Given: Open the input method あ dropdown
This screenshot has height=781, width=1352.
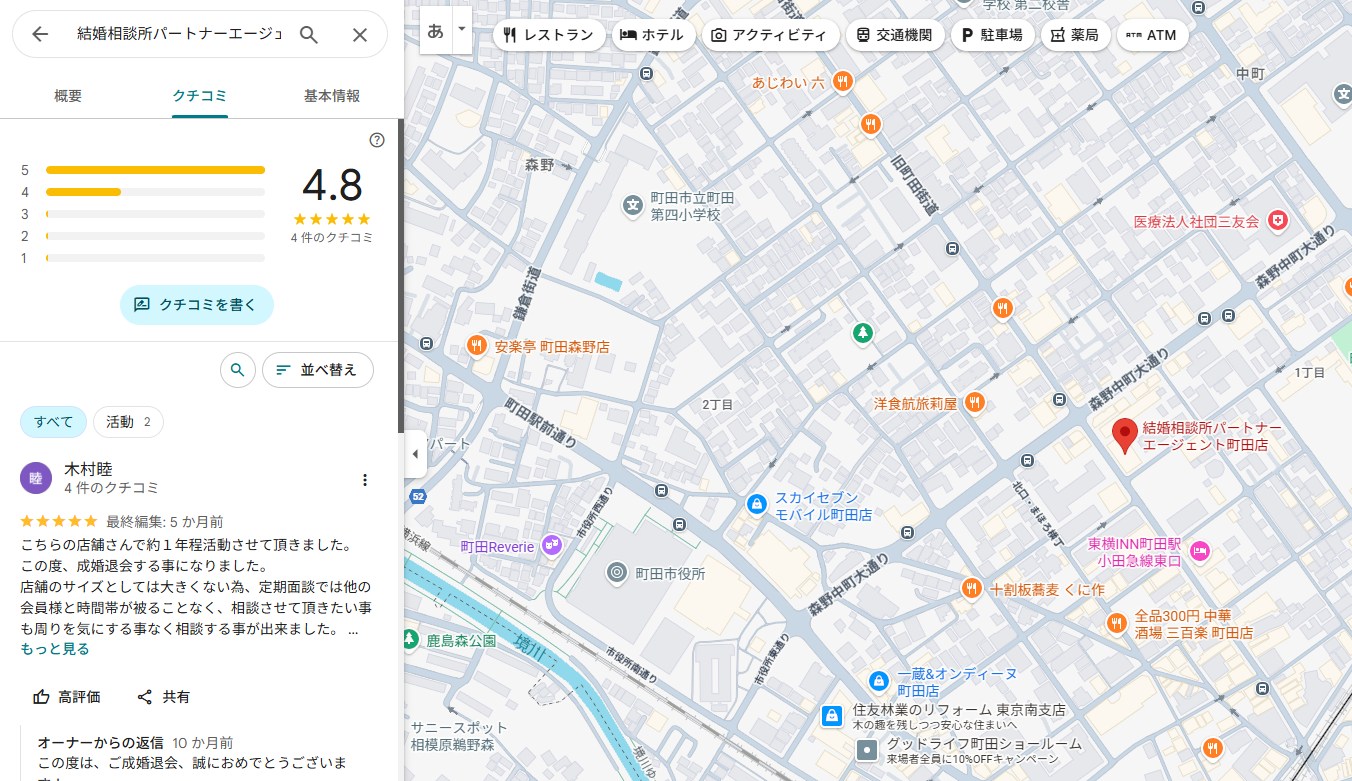Looking at the screenshot, I should [x=461, y=29].
